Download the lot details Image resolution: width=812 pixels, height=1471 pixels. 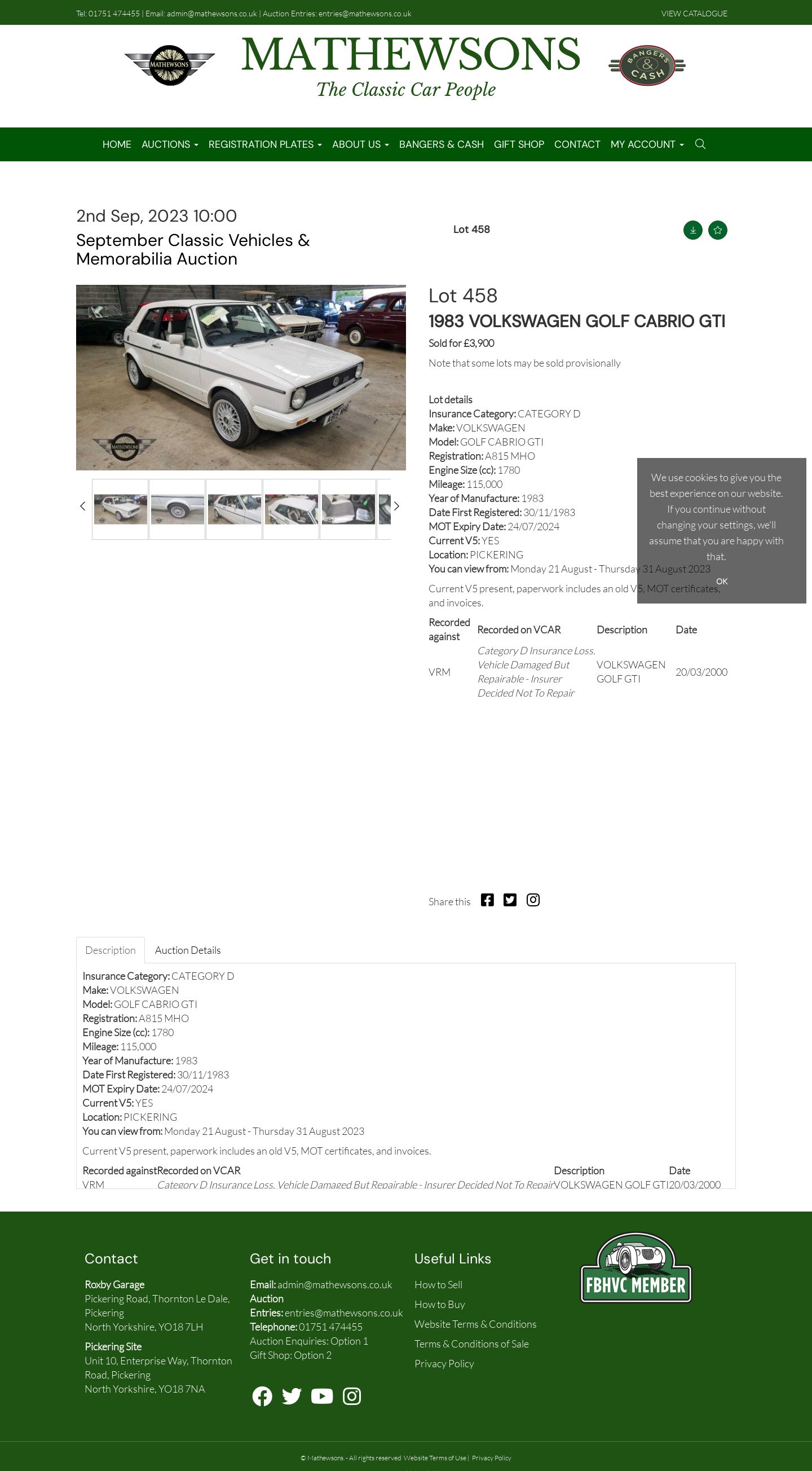point(692,230)
